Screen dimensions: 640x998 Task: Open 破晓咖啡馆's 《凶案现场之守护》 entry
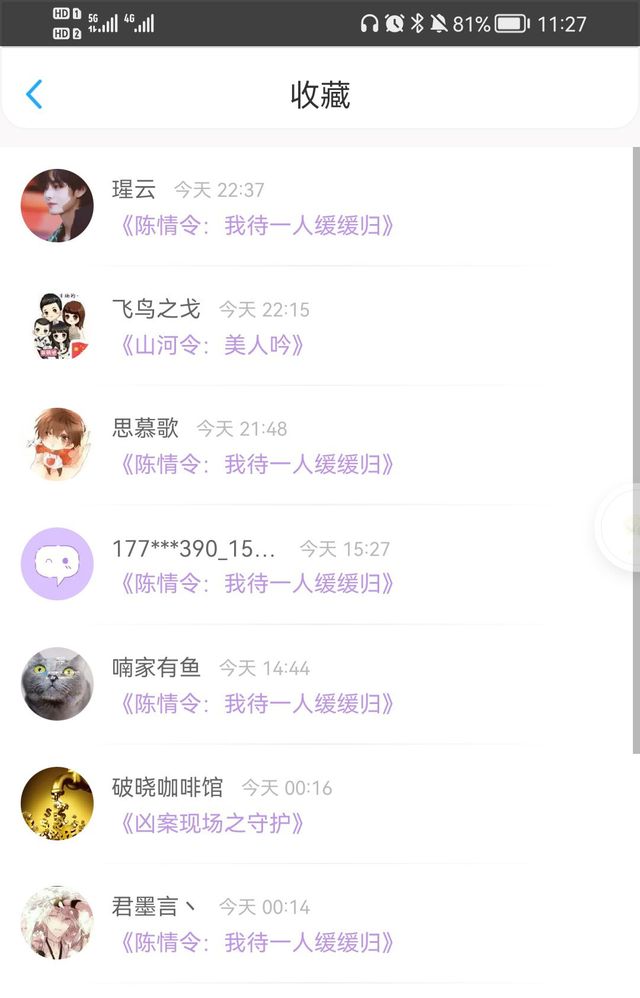(x=316, y=804)
